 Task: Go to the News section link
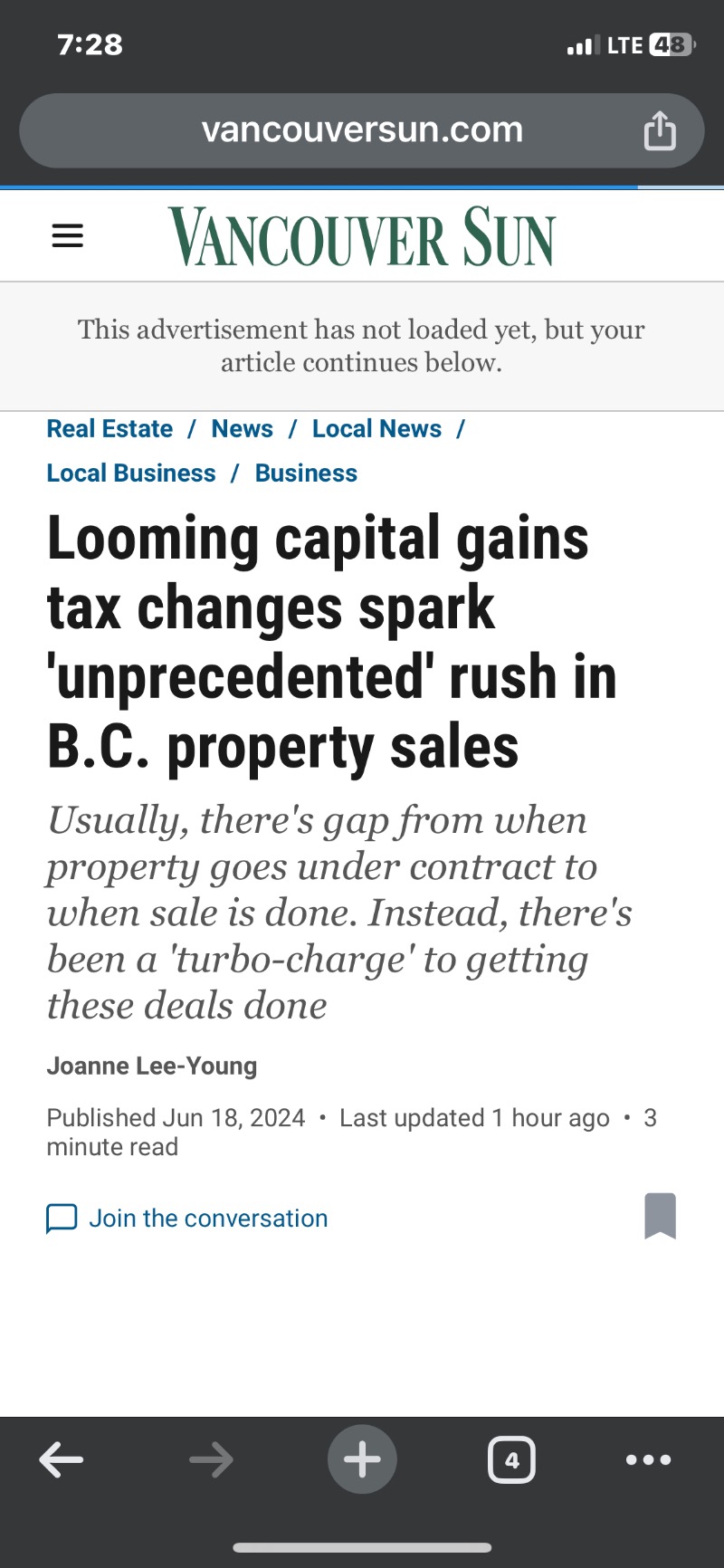[242, 429]
